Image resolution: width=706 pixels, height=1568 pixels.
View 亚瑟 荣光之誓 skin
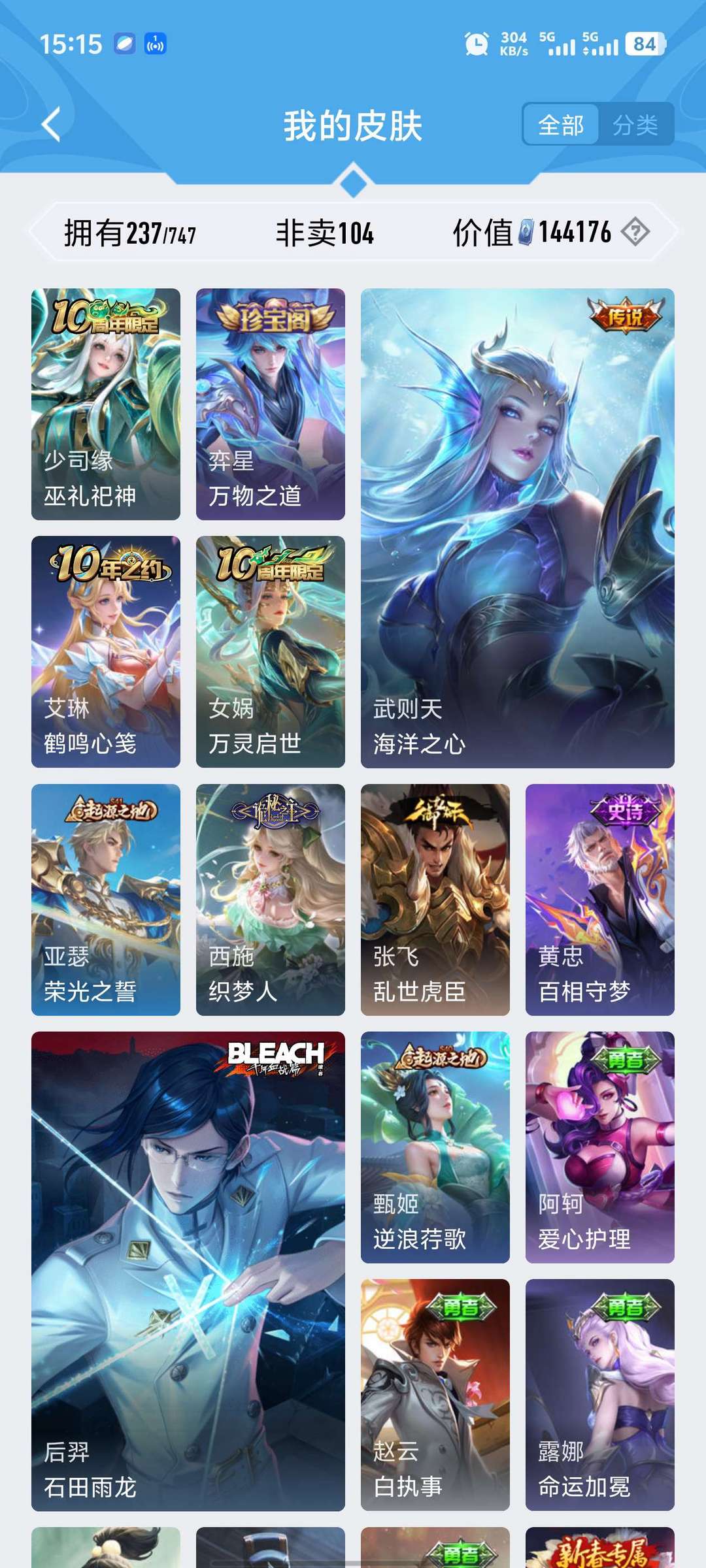point(106,900)
